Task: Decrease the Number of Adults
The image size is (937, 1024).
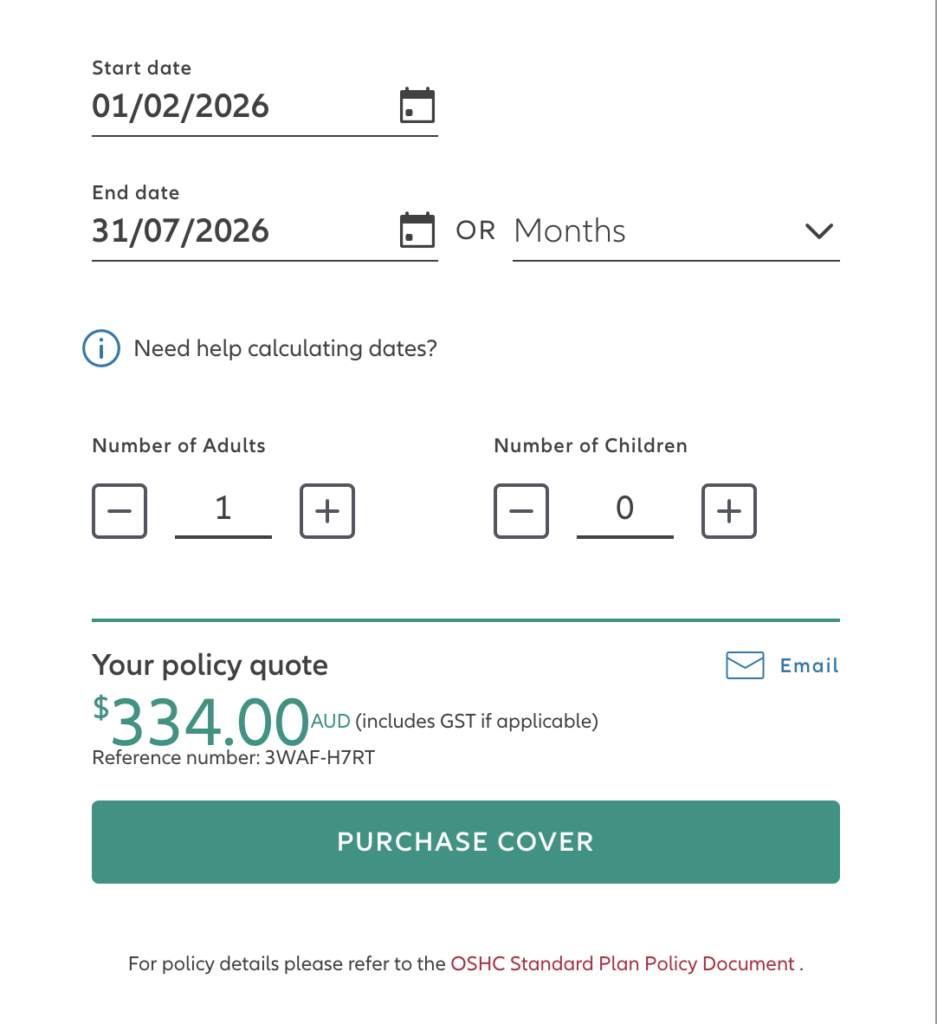Action: point(120,511)
